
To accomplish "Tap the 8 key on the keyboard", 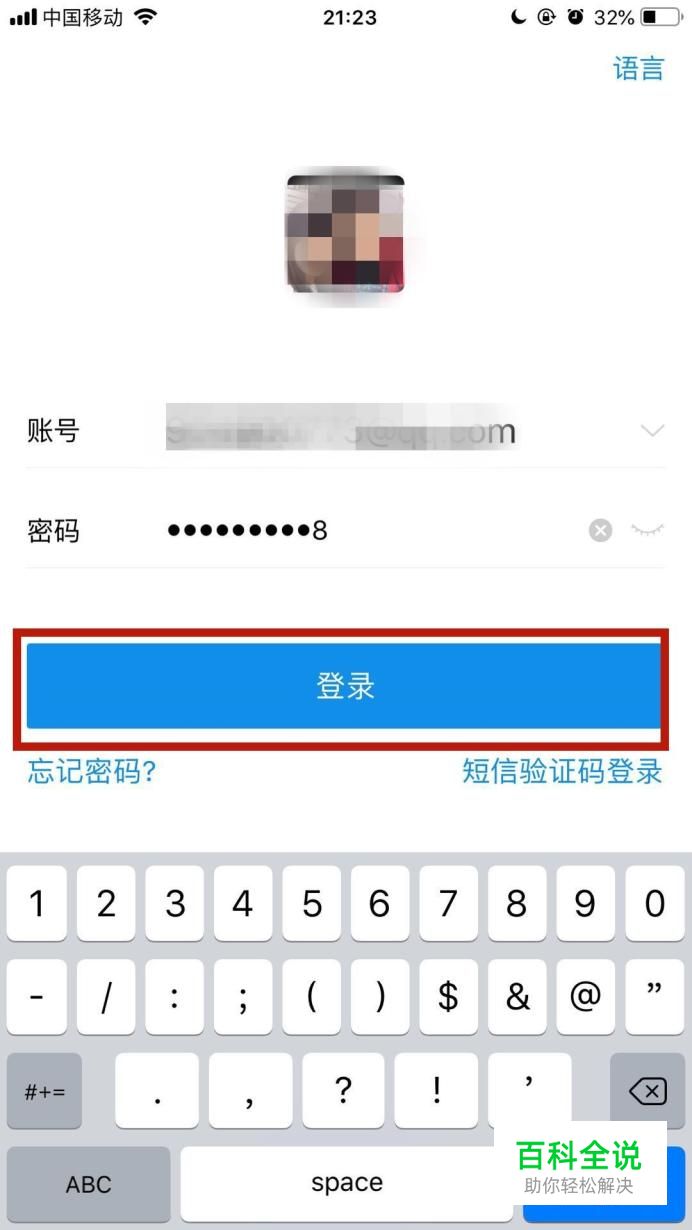I will click(x=516, y=903).
